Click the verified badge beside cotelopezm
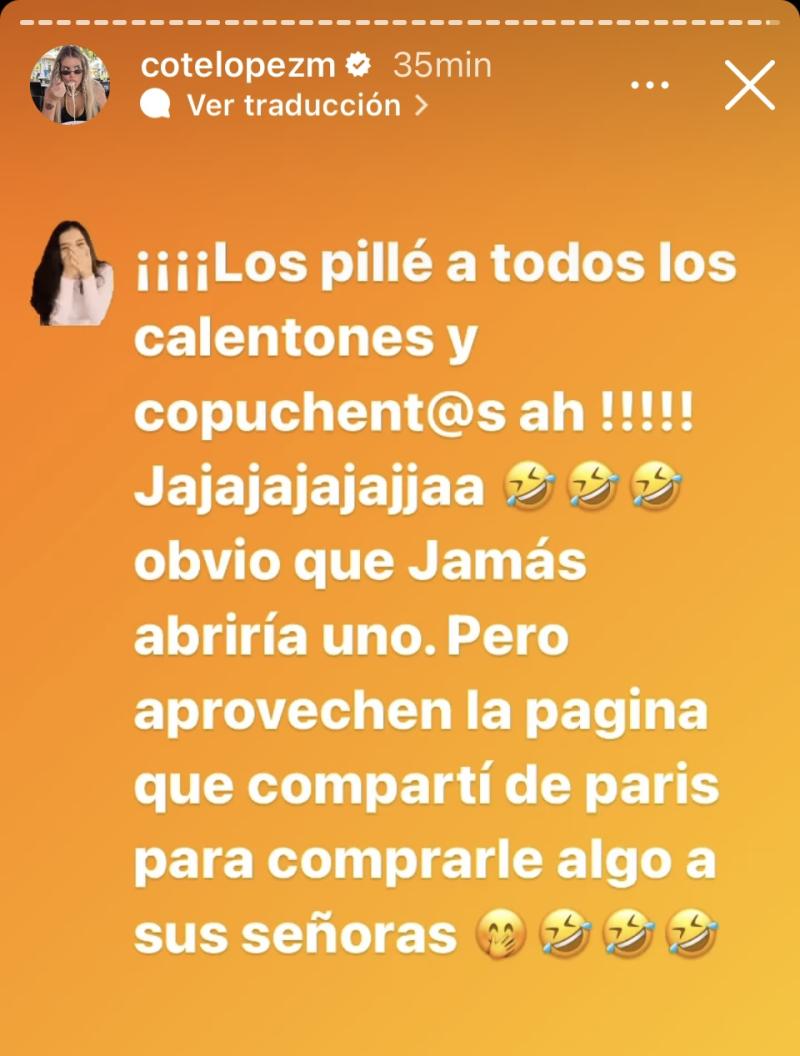This screenshot has width=800, height=1056. tap(357, 66)
